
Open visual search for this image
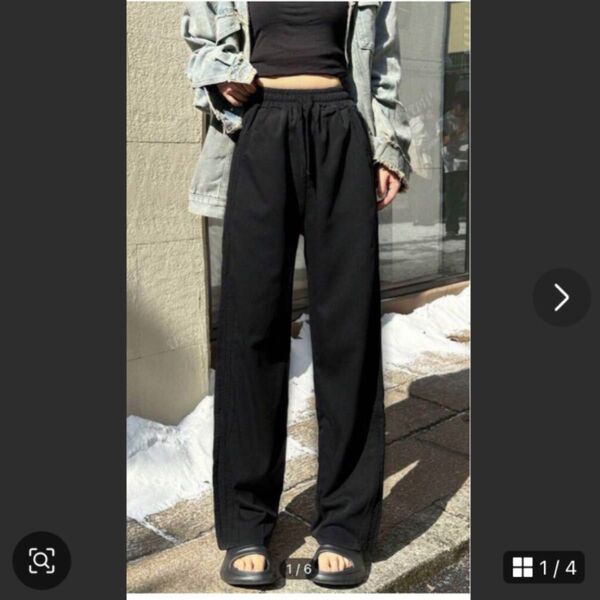41,560
